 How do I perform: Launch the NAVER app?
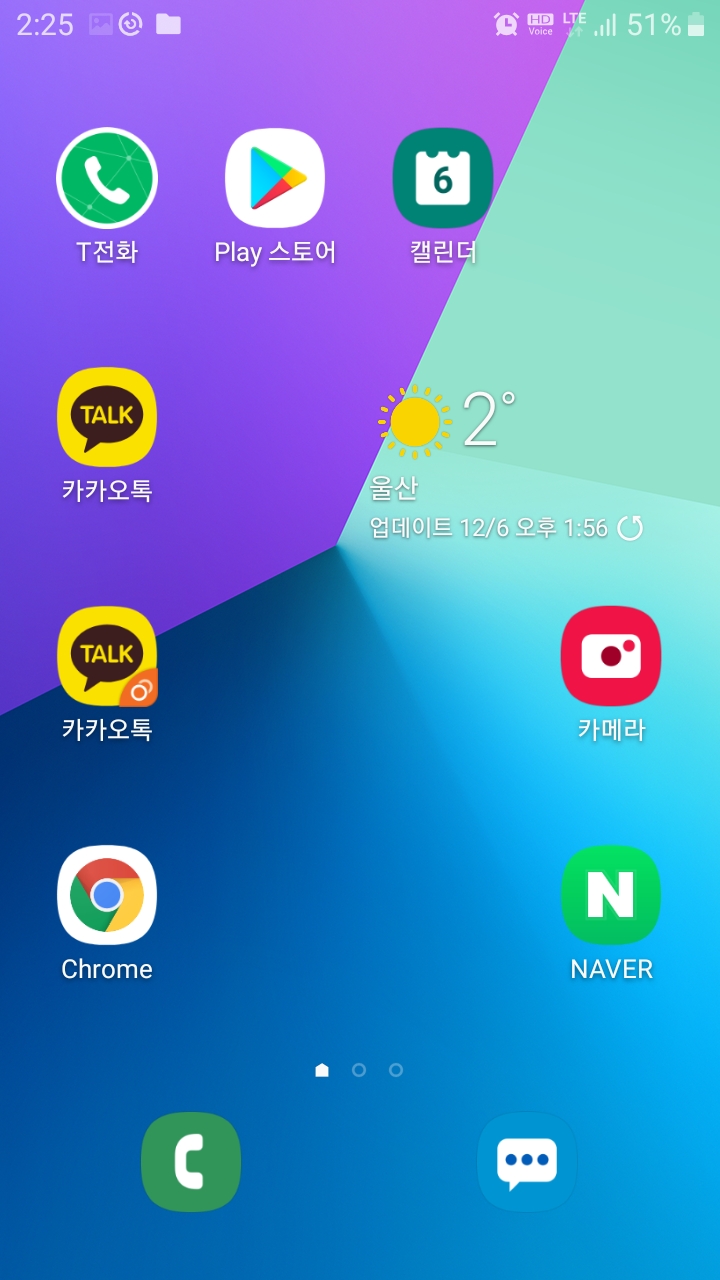point(611,895)
